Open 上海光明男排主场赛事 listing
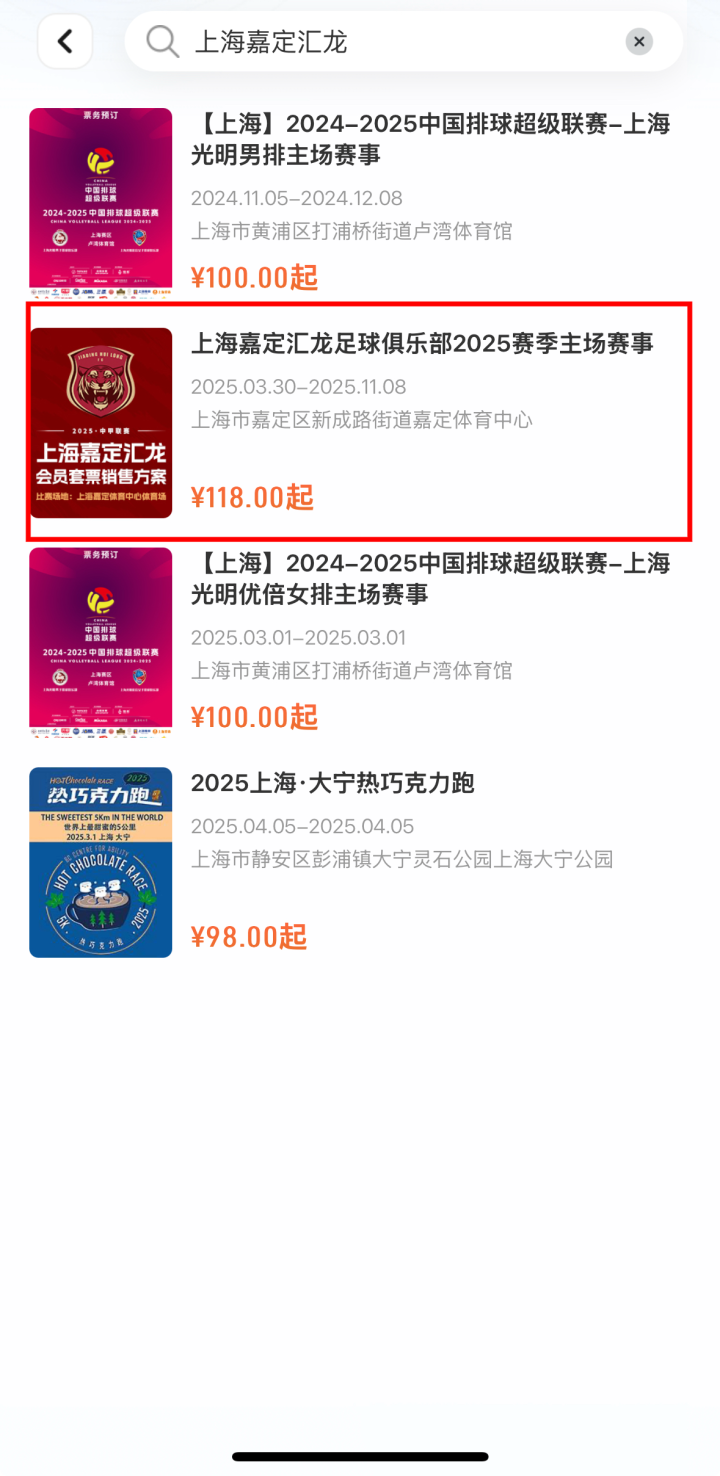This screenshot has height=1476, width=720. 430,140
